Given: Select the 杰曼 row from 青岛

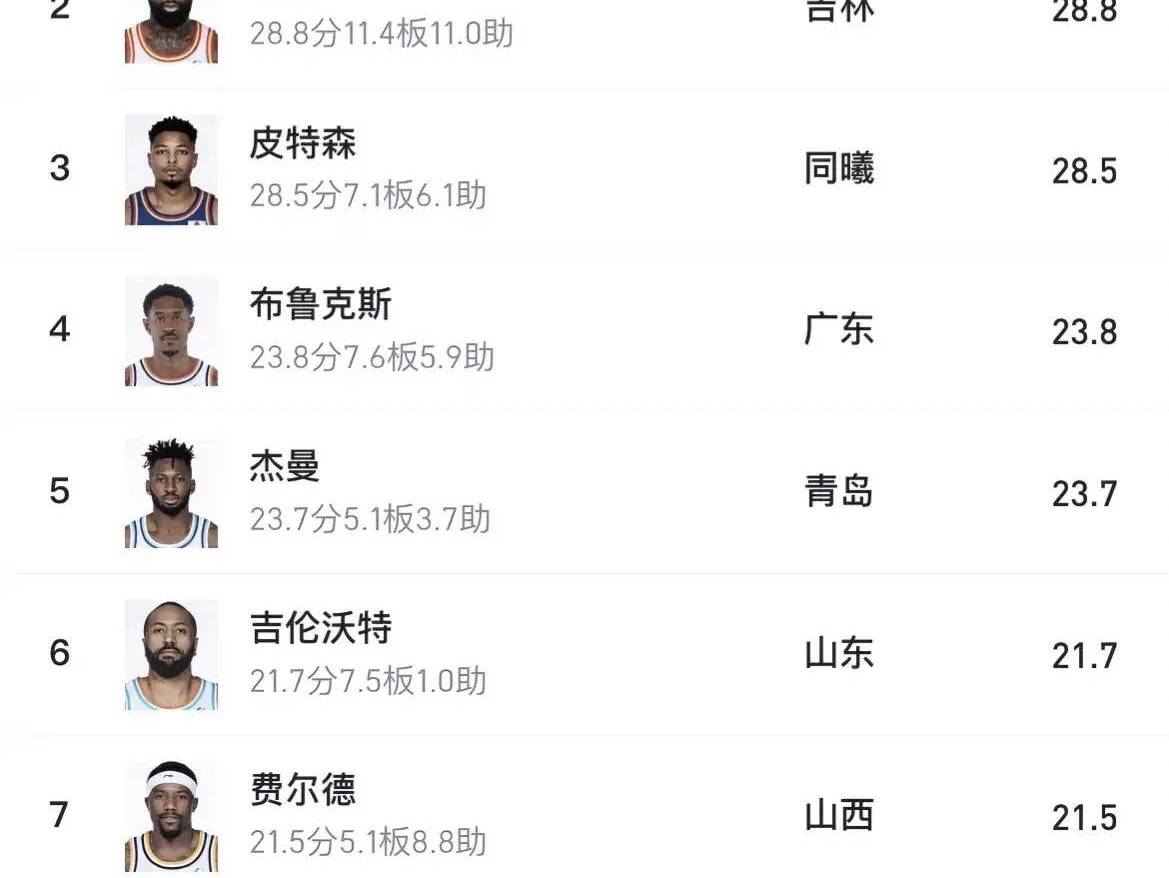Looking at the screenshot, I should 285,468.
